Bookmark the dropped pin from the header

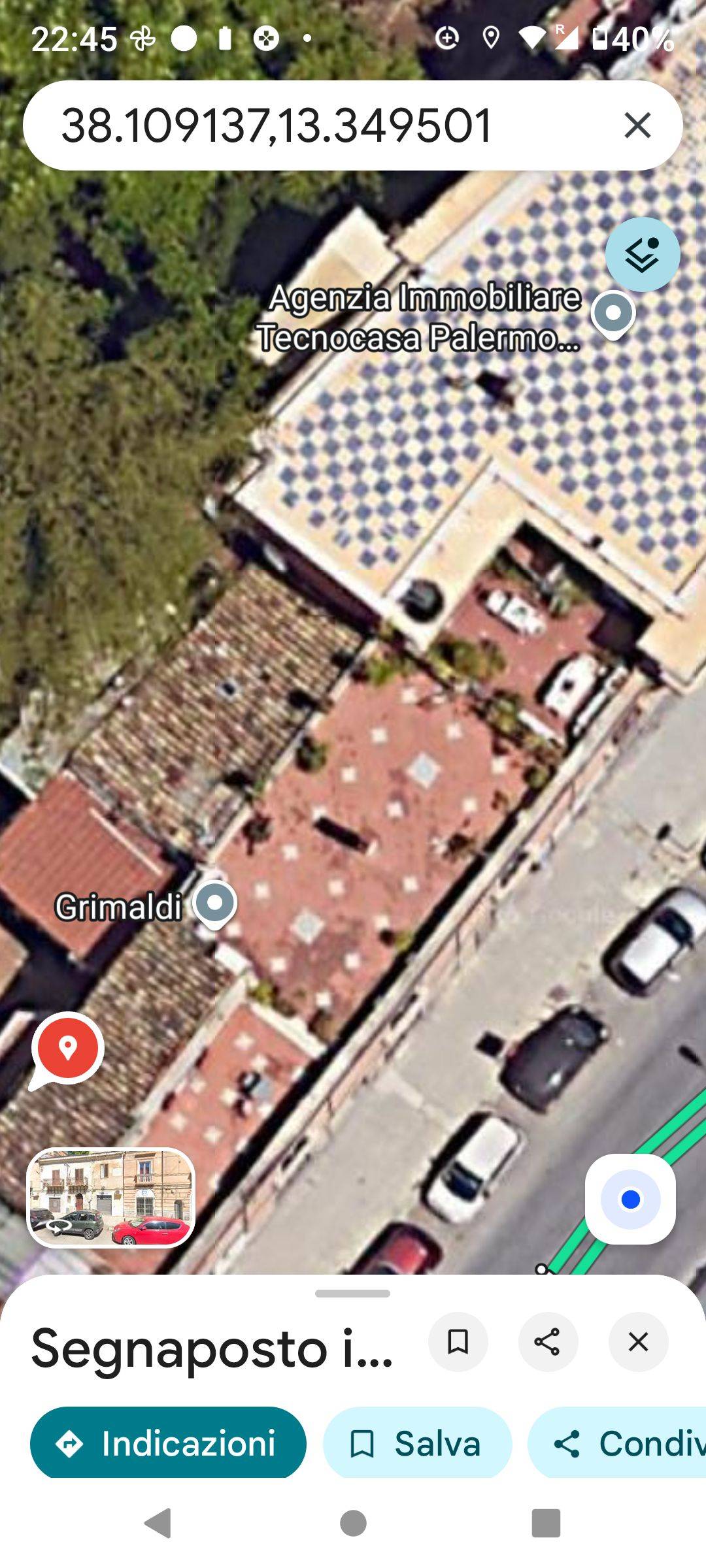click(458, 1342)
